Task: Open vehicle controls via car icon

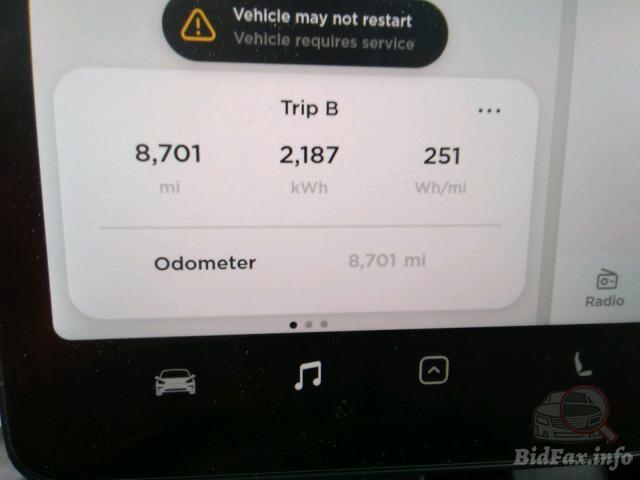Action: [176, 382]
